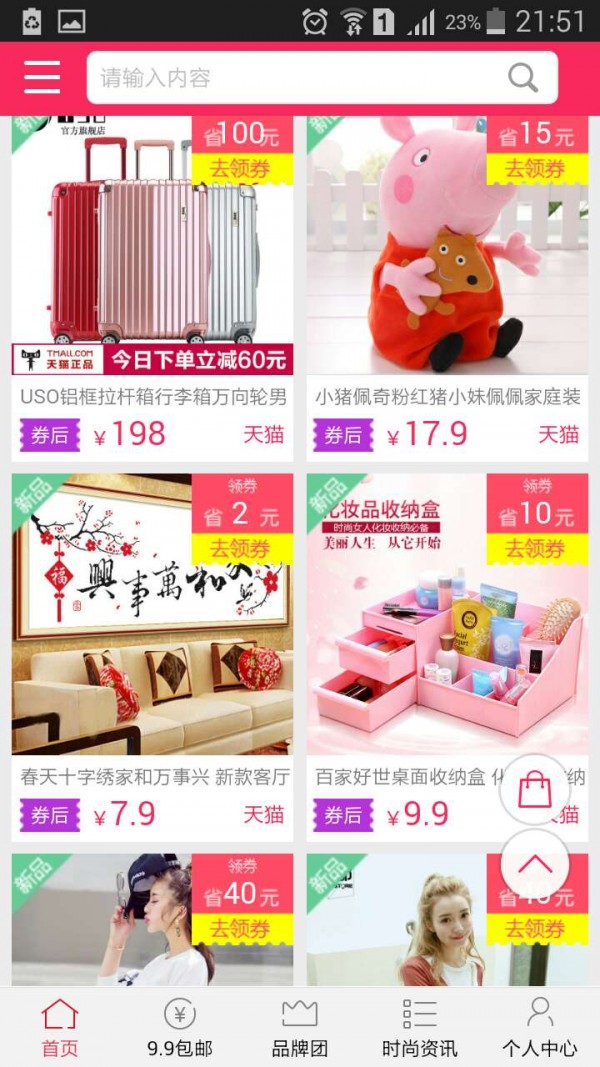This screenshot has height=1067, width=600.
Task: Switch to the 时尚资讯 tab
Action: (420, 1028)
